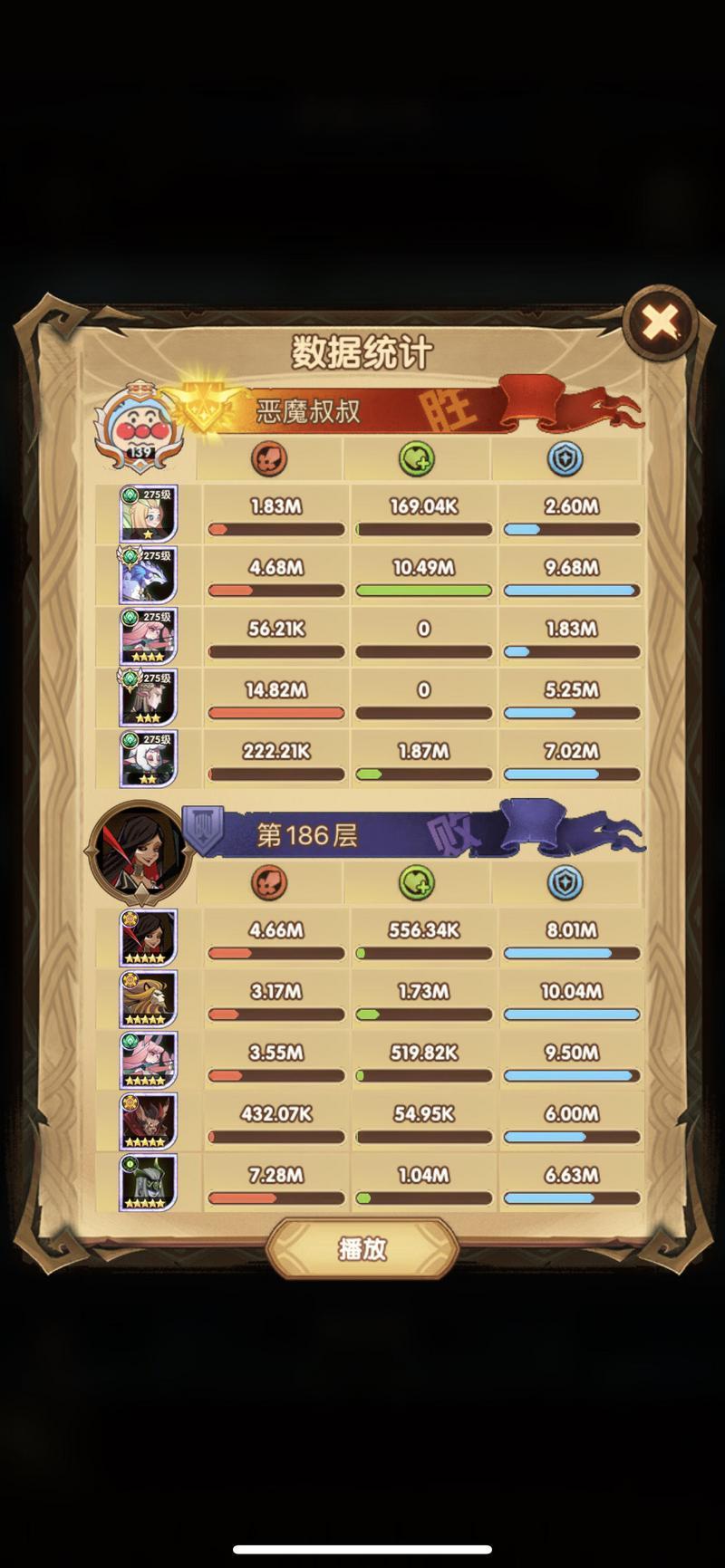Screen dimensions: 725x1568
Task: View the hero with 10.49M healing
Action: (x=149, y=575)
